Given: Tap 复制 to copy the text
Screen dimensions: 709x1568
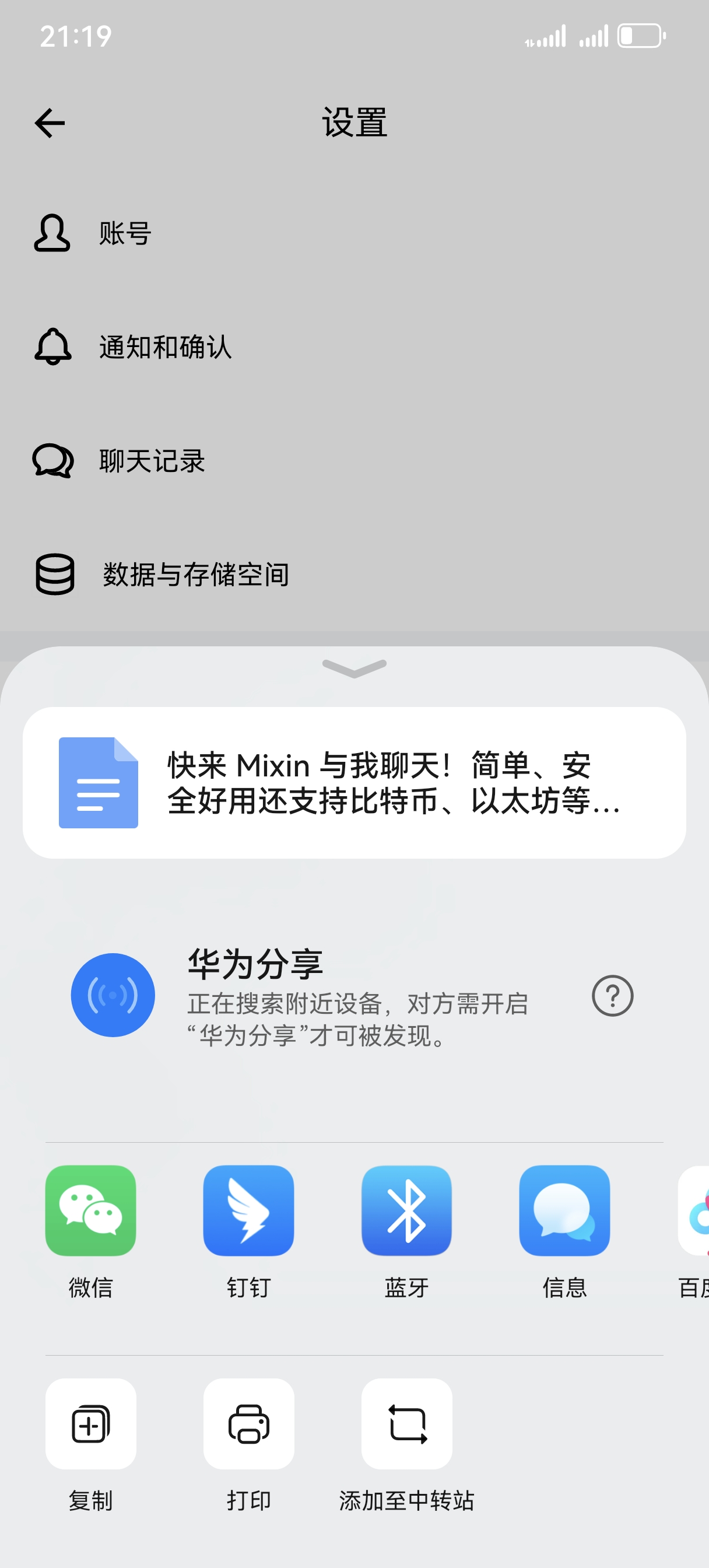Looking at the screenshot, I should pos(91,1424).
